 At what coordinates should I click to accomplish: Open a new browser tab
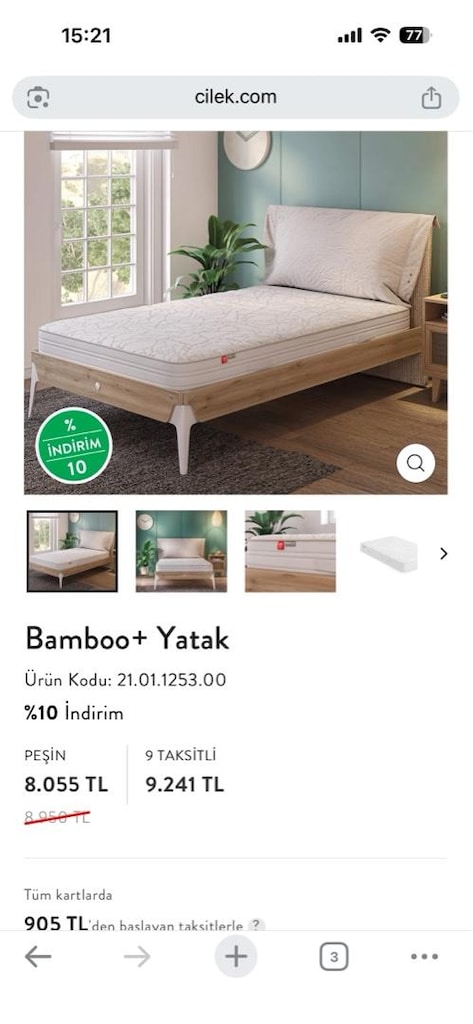pyautogui.click(x=236, y=957)
